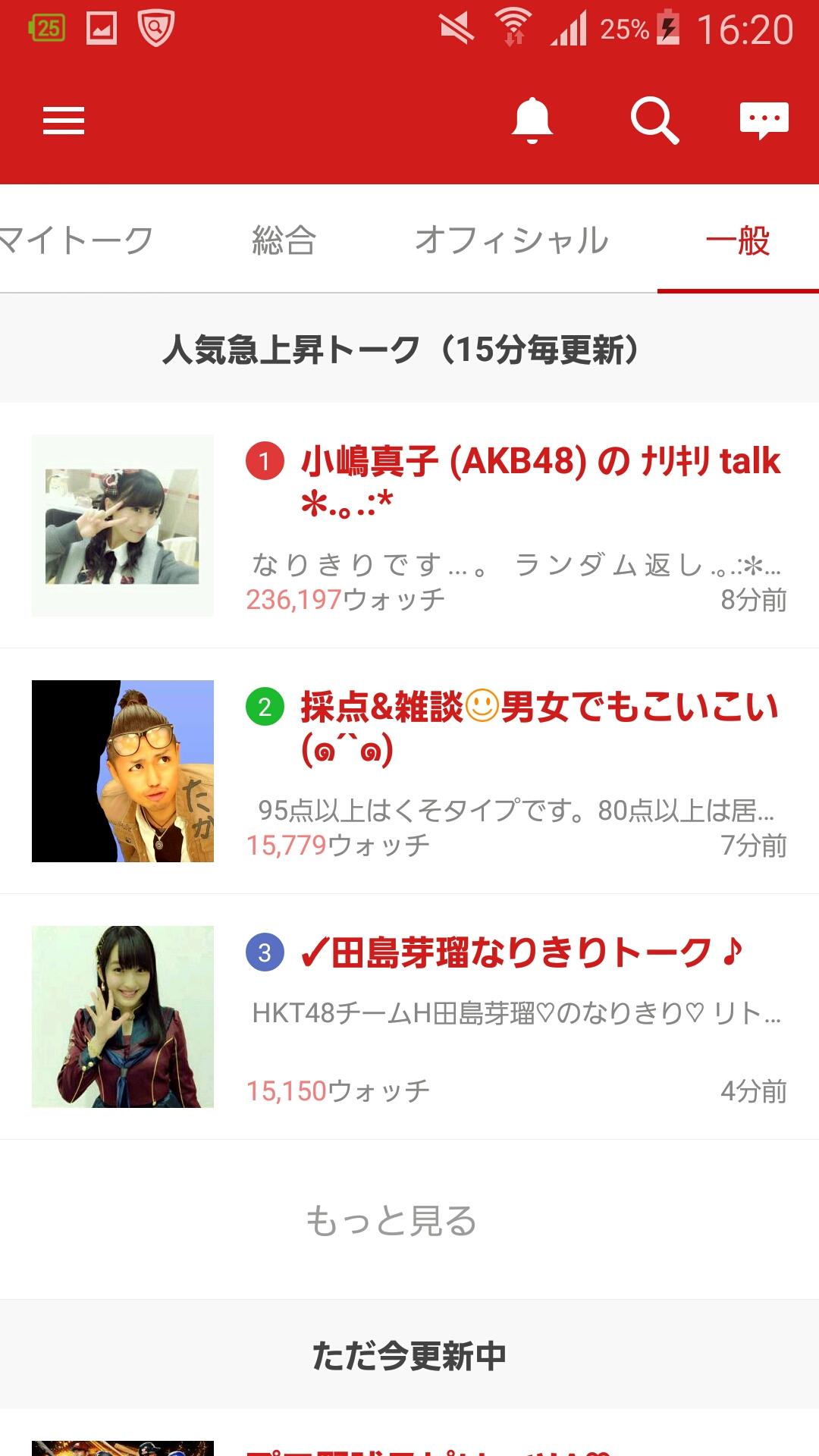The width and height of the screenshot is (819, 1456).
Task: Select the 一般 tab
Action: coord(737,241)
